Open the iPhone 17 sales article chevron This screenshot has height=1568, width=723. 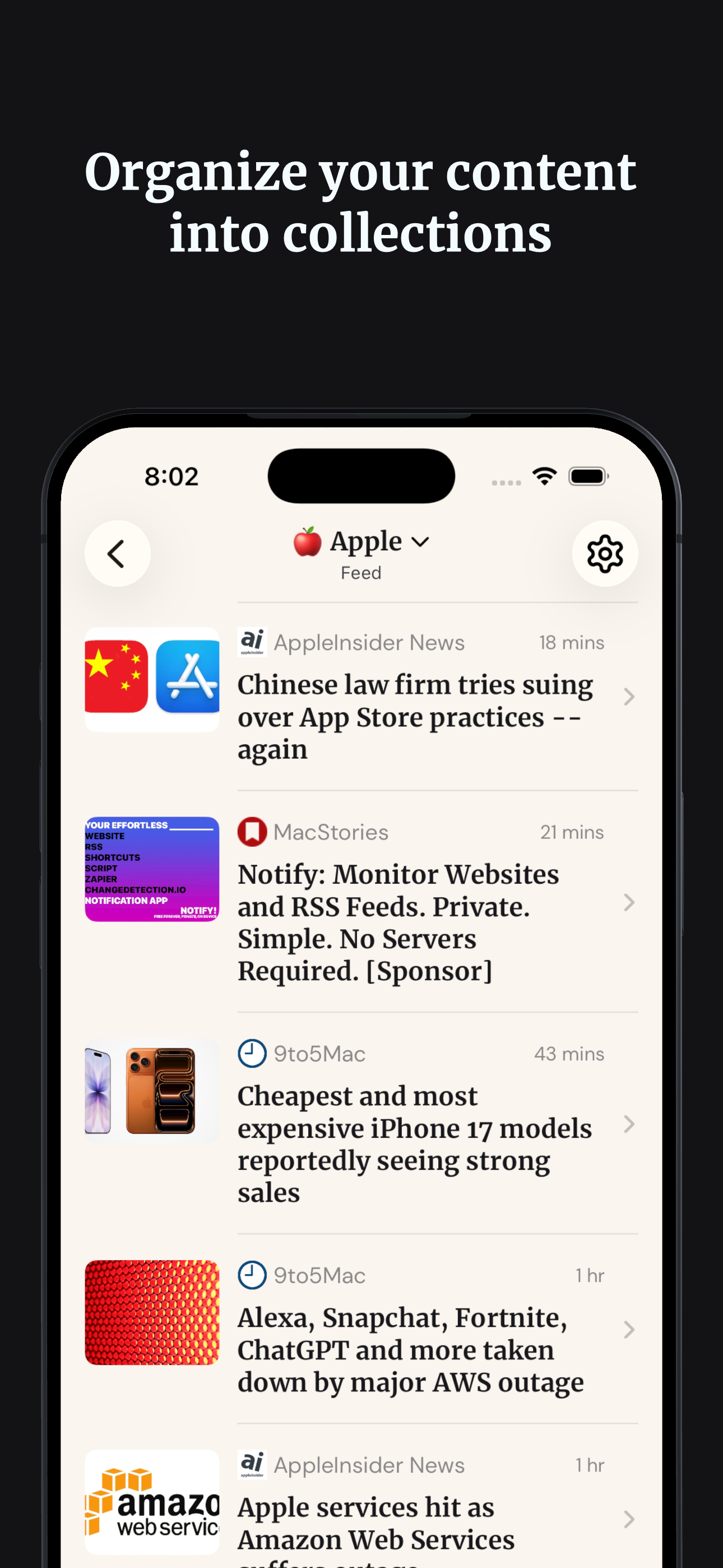point(628,1125)
